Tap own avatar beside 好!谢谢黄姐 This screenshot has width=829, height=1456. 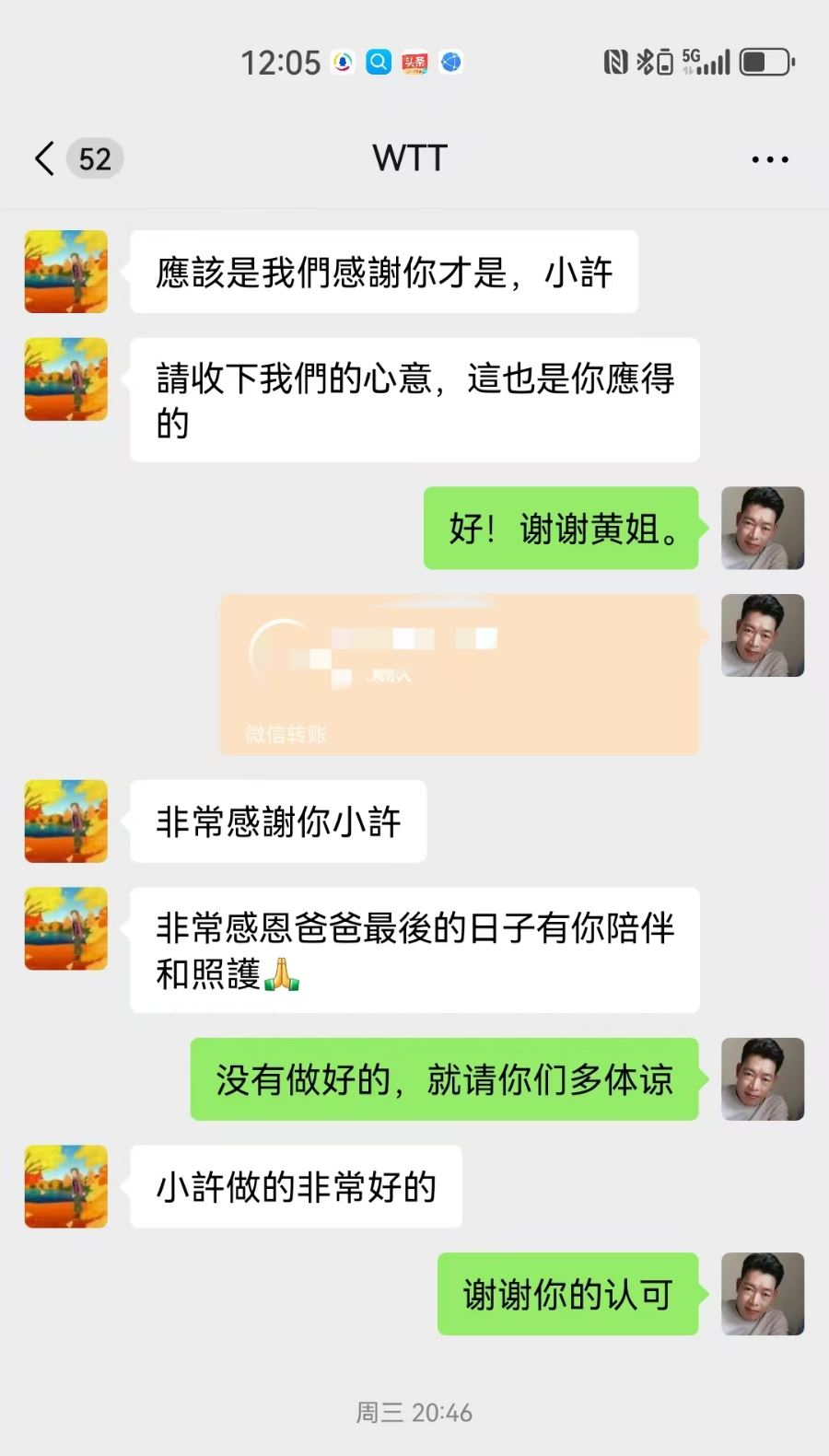coord(762,528)
